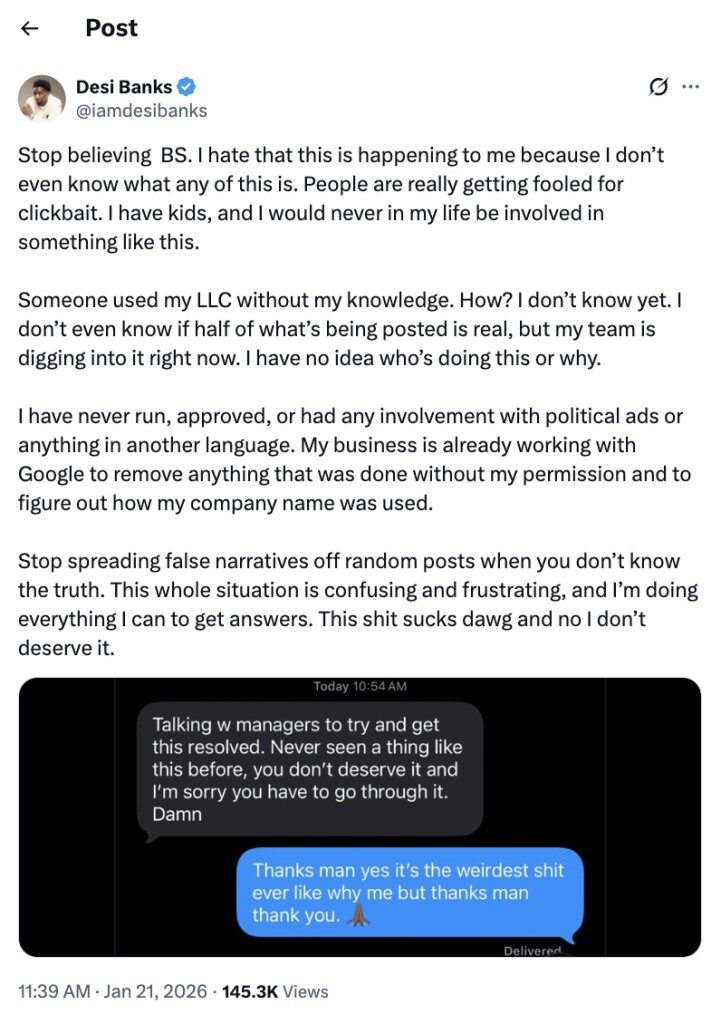Open the @iamdesibanks handle link
Screen dimensions: 721x1024
[141, 110]
